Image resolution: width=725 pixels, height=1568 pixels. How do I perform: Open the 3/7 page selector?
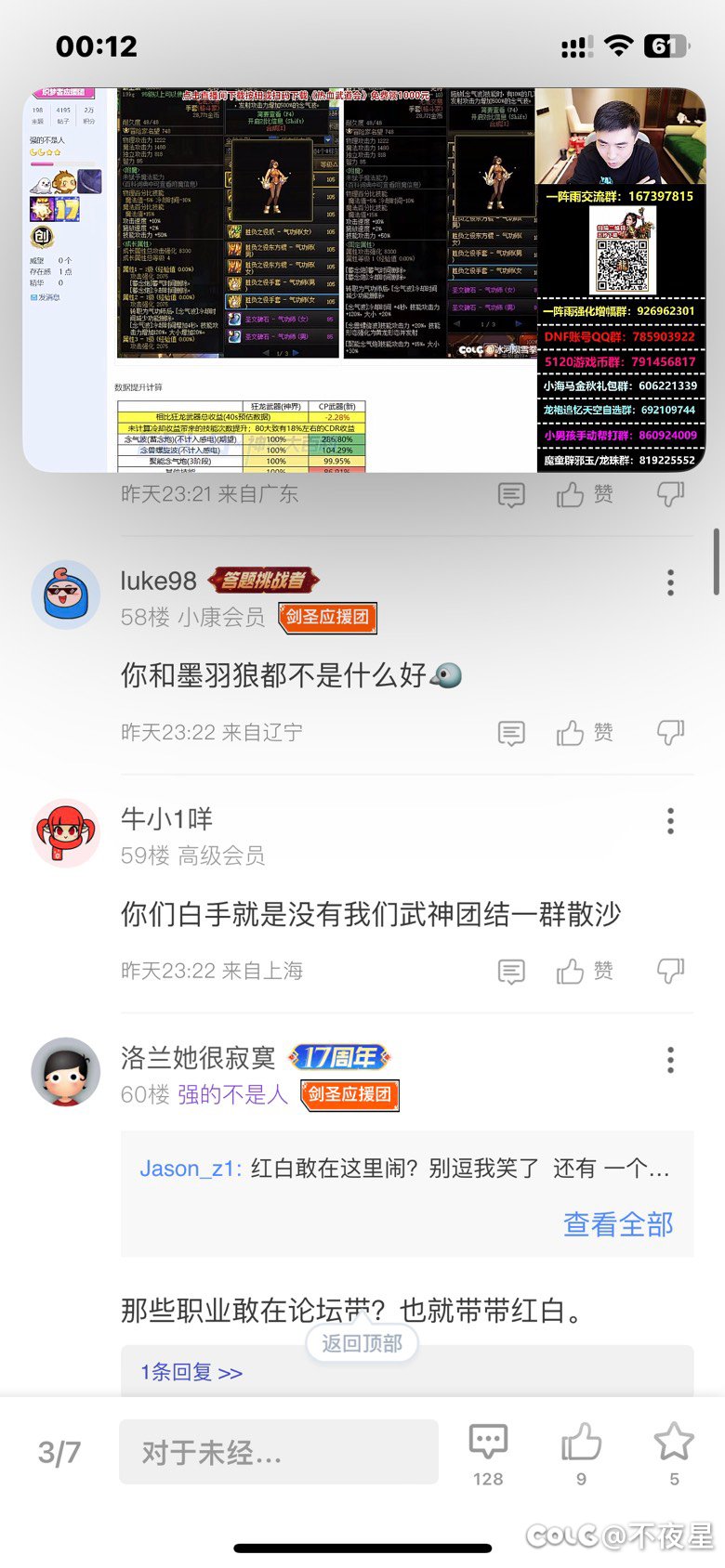point(59,1453)
